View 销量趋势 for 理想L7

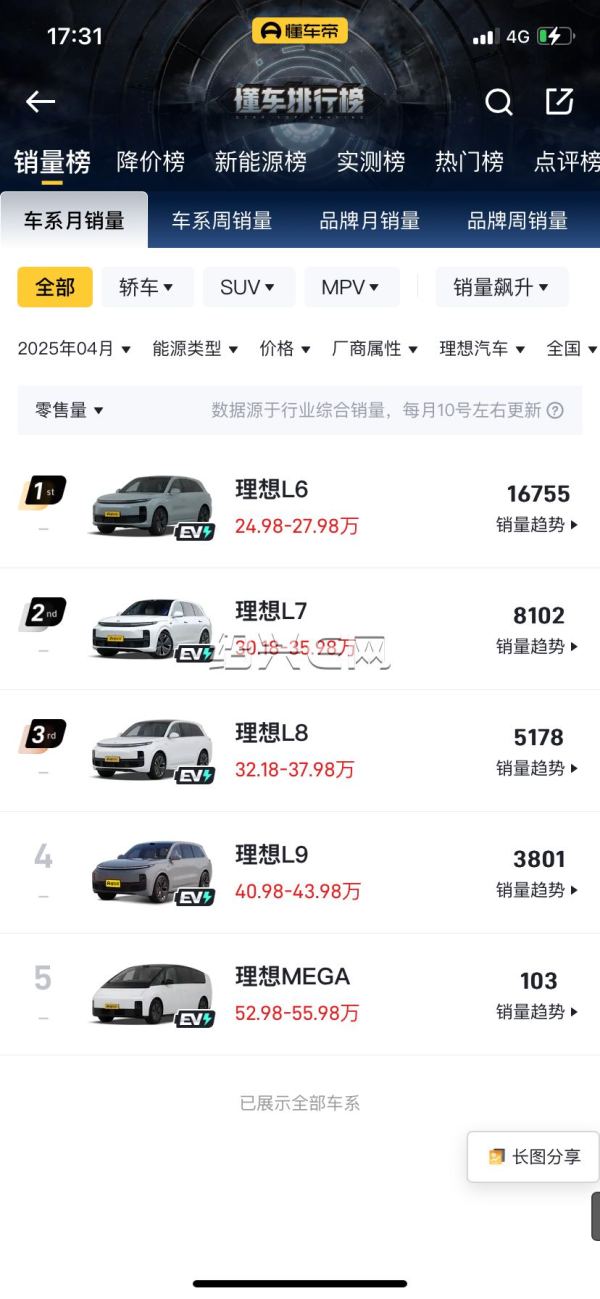(537, 647)
